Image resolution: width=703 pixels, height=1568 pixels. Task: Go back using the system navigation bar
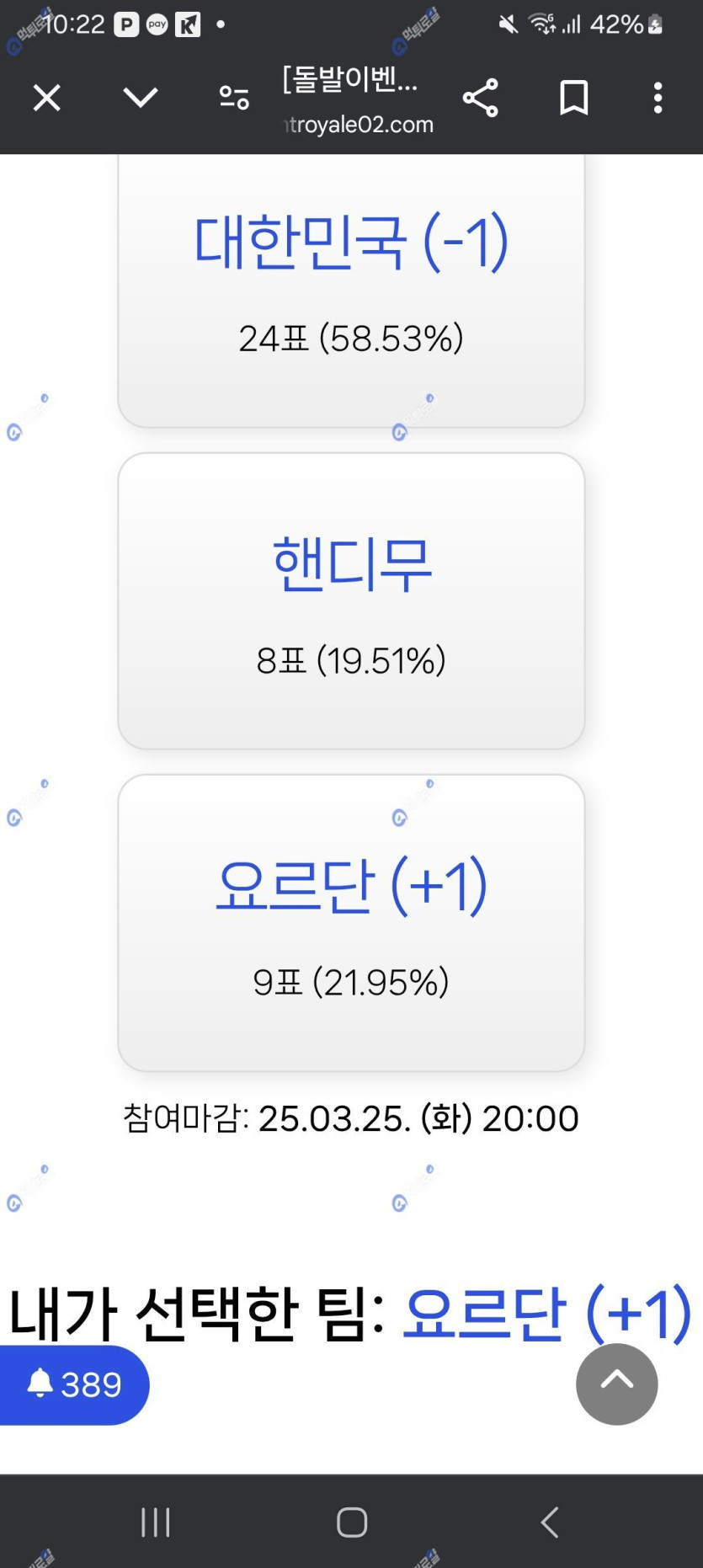550,1522
